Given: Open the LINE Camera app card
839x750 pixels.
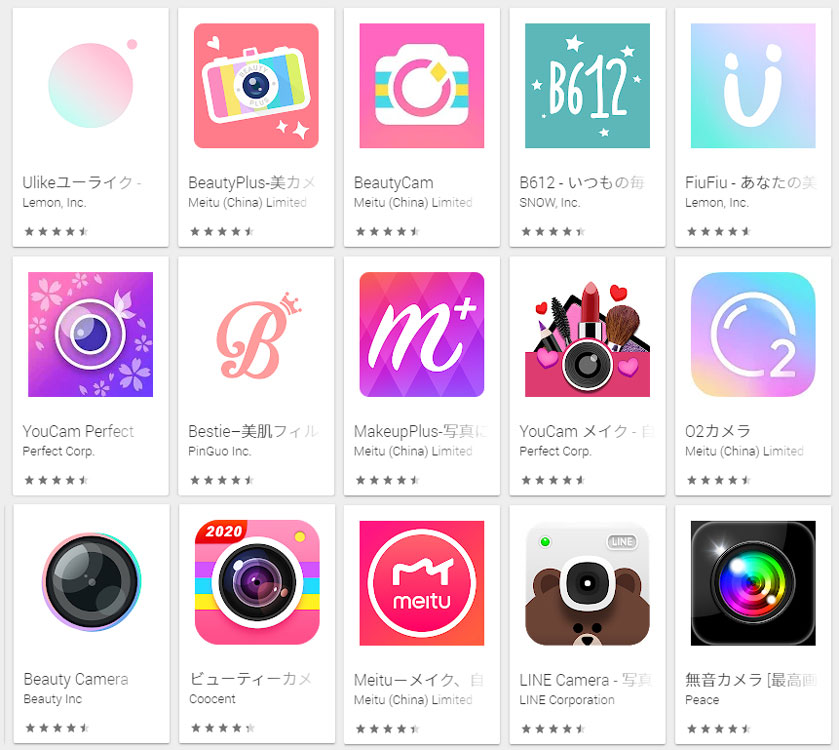Looking at the screenshot, I should 587,582.
